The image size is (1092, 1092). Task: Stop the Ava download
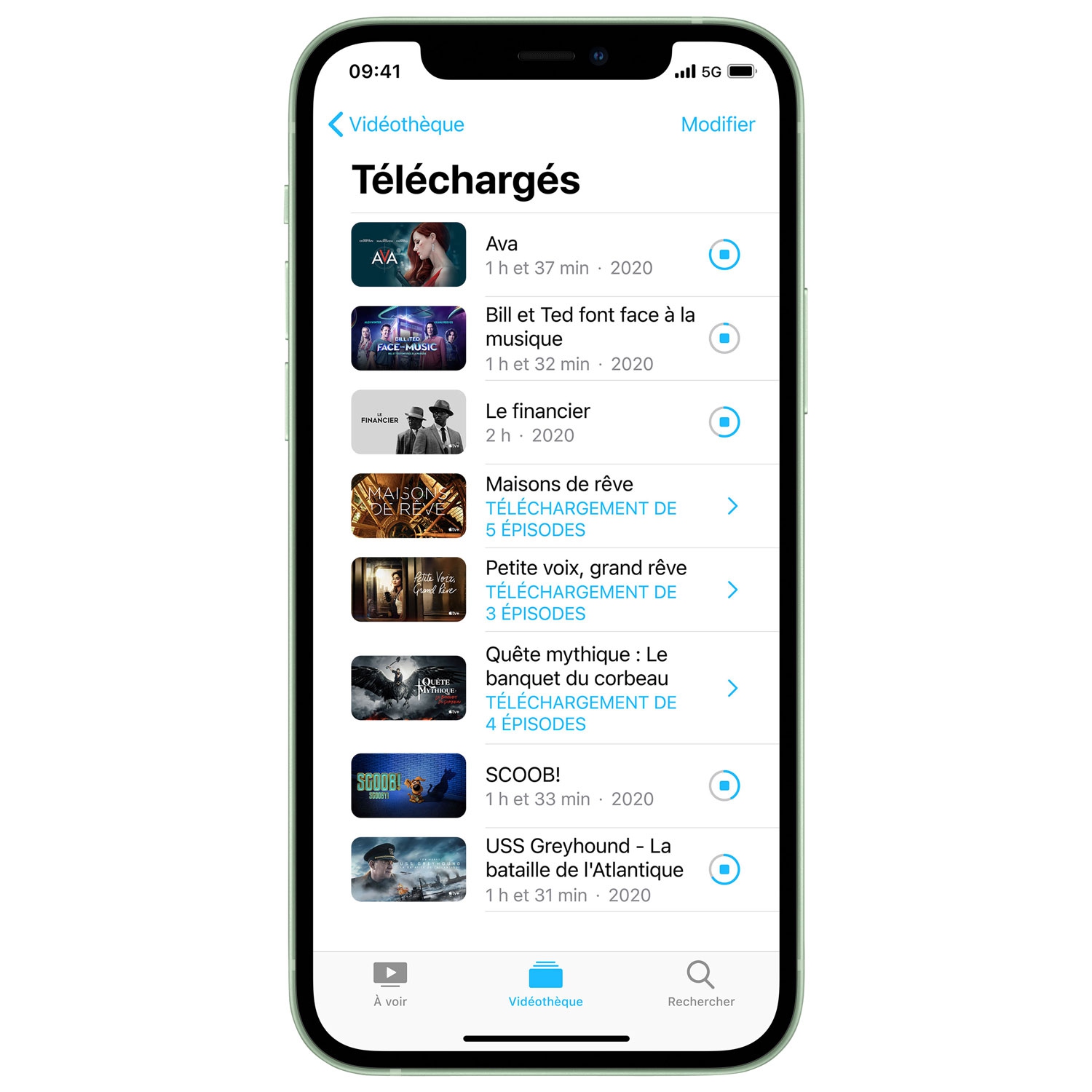click(x=724, y=255)
